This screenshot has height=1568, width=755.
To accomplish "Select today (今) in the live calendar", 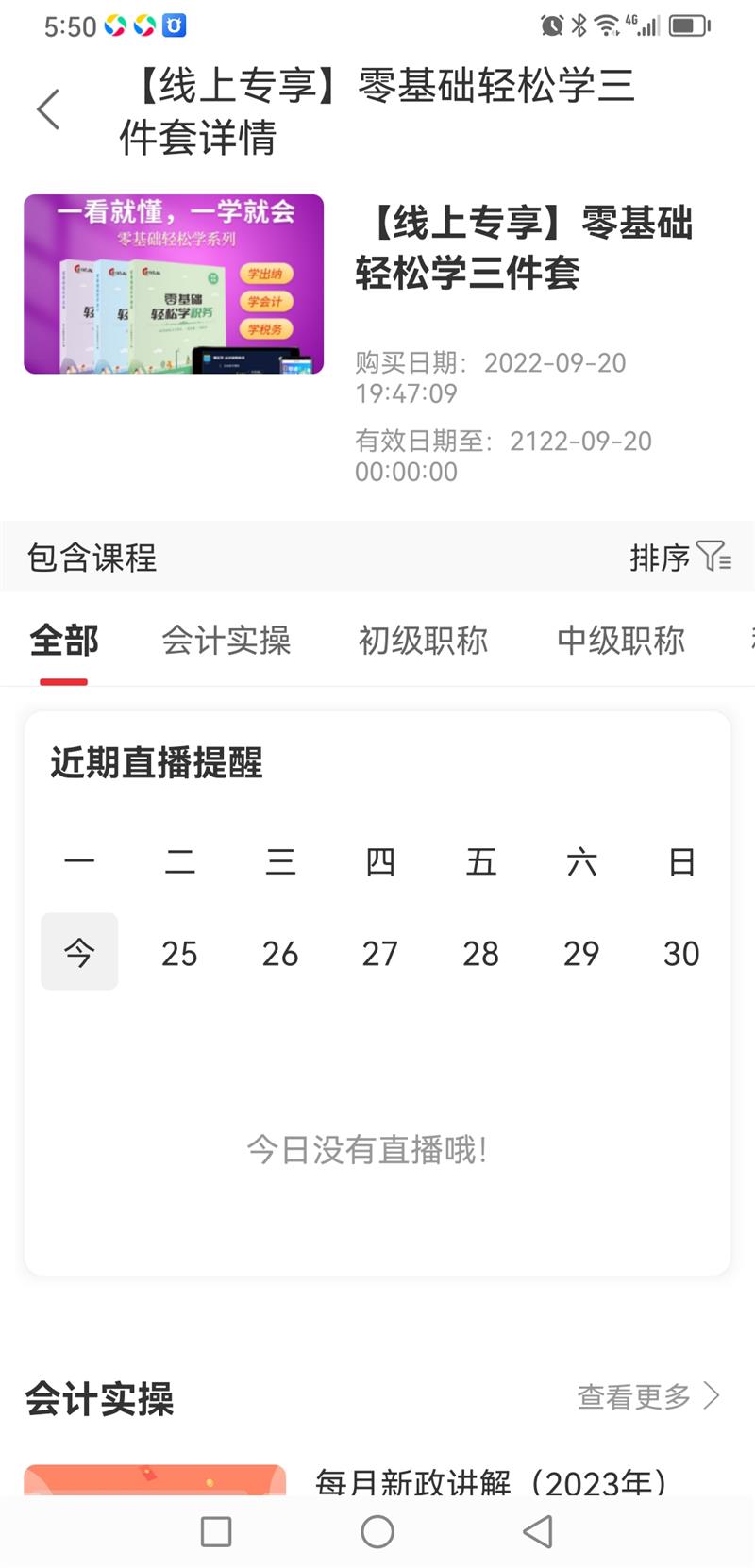I will (79, 952).
